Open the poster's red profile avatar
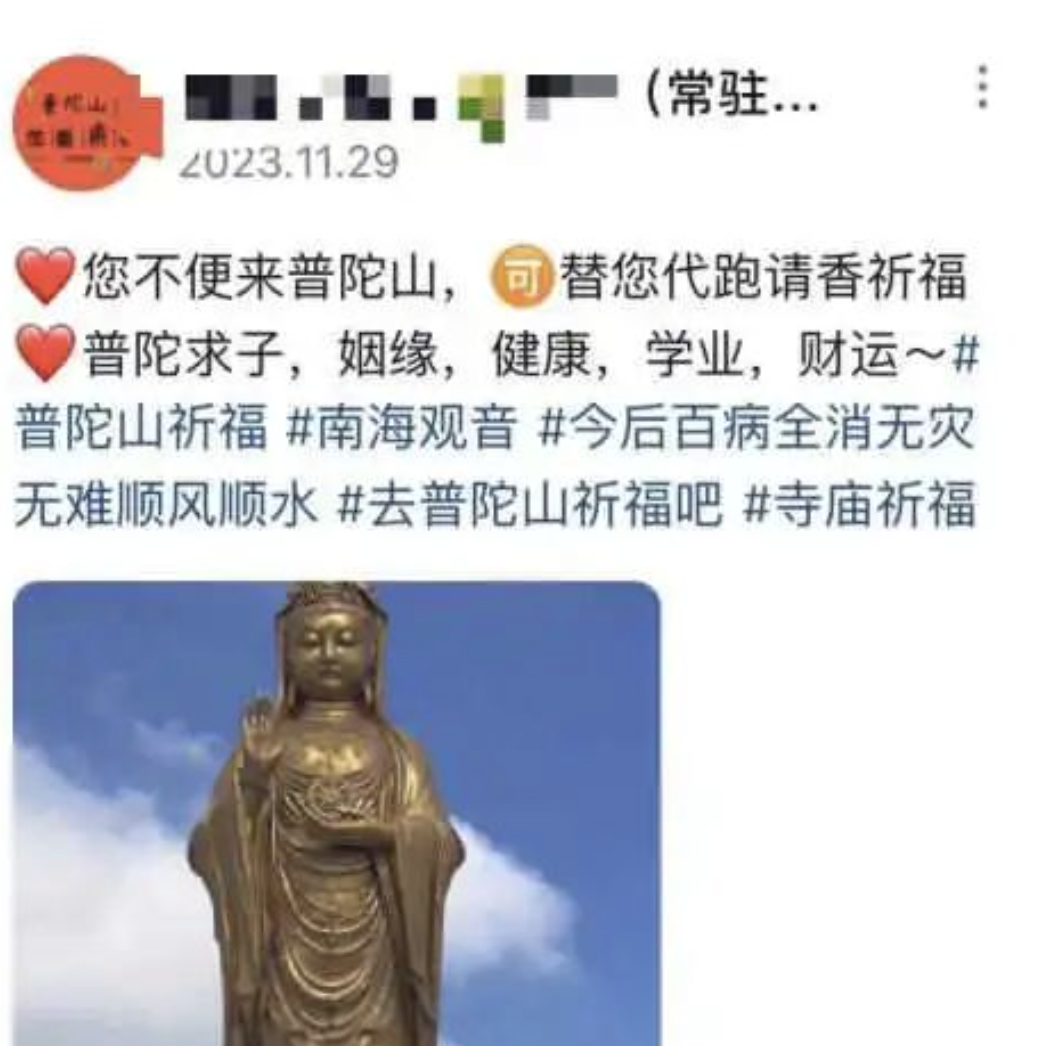Viewport: 1046px width, 1046px height. (x=78, y=123)
